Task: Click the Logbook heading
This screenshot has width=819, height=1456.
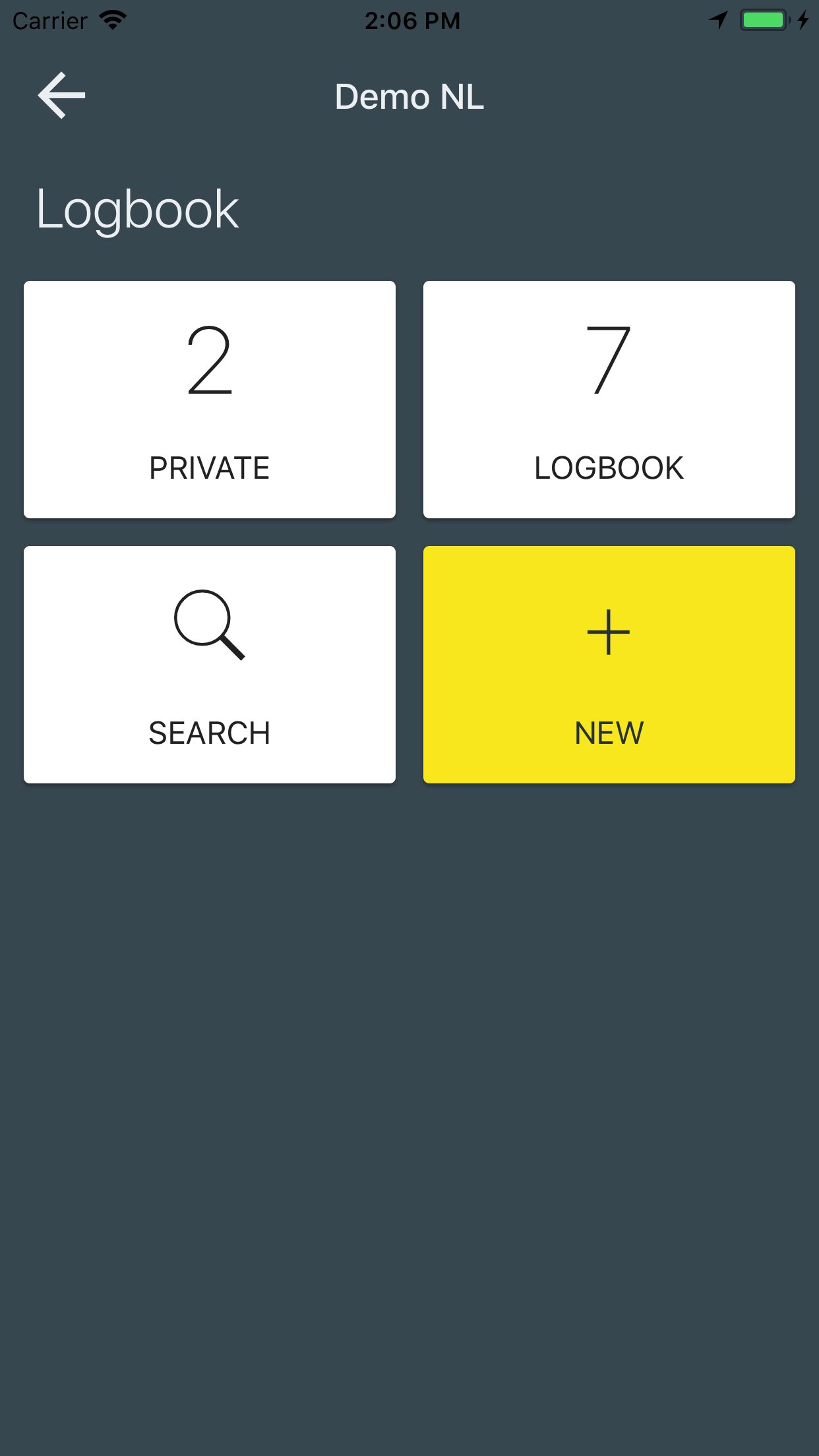Action: coord(136,208)
